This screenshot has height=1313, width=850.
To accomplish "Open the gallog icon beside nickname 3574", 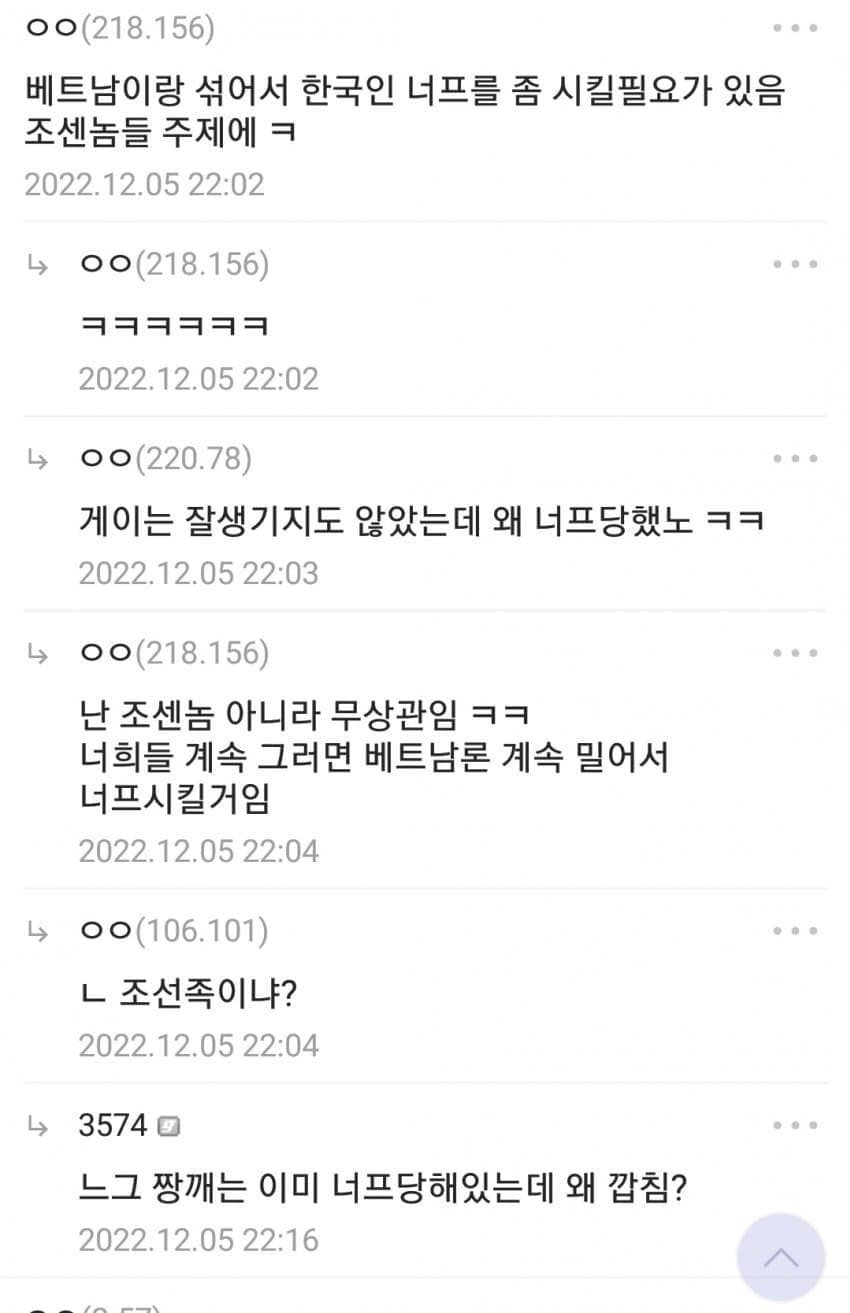I will click(x=169, y=1127).
